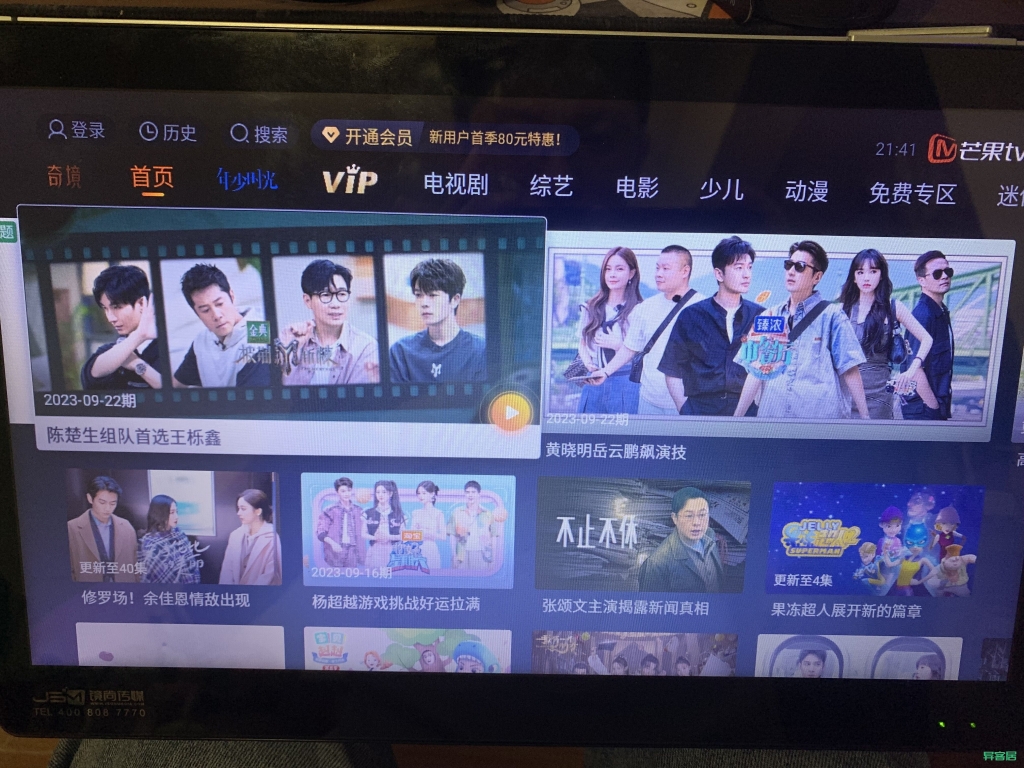Screen dimensions: 1024x768
Task: Open the 年少时光 tab
Action: pos(247,180)
